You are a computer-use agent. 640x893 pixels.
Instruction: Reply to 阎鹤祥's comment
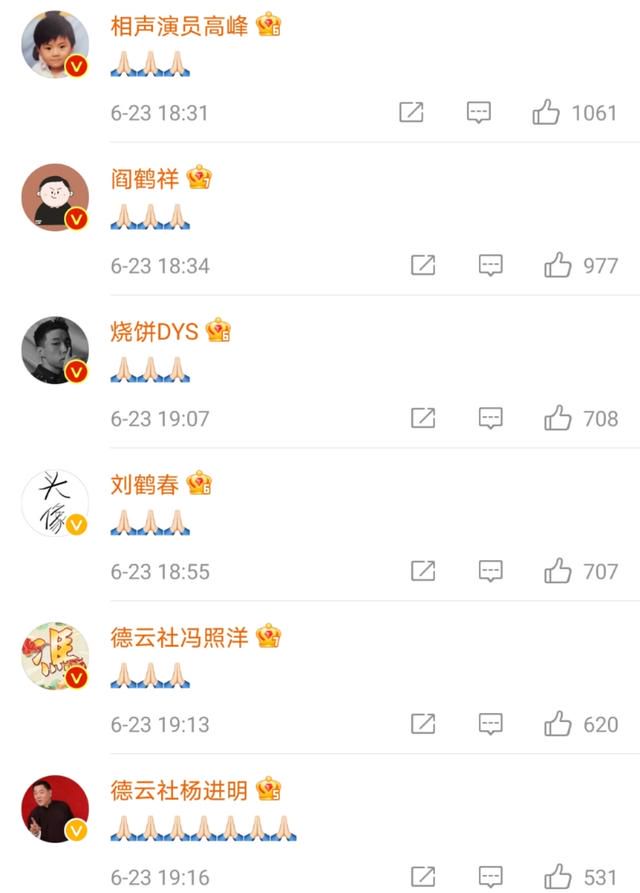[490, 266]
